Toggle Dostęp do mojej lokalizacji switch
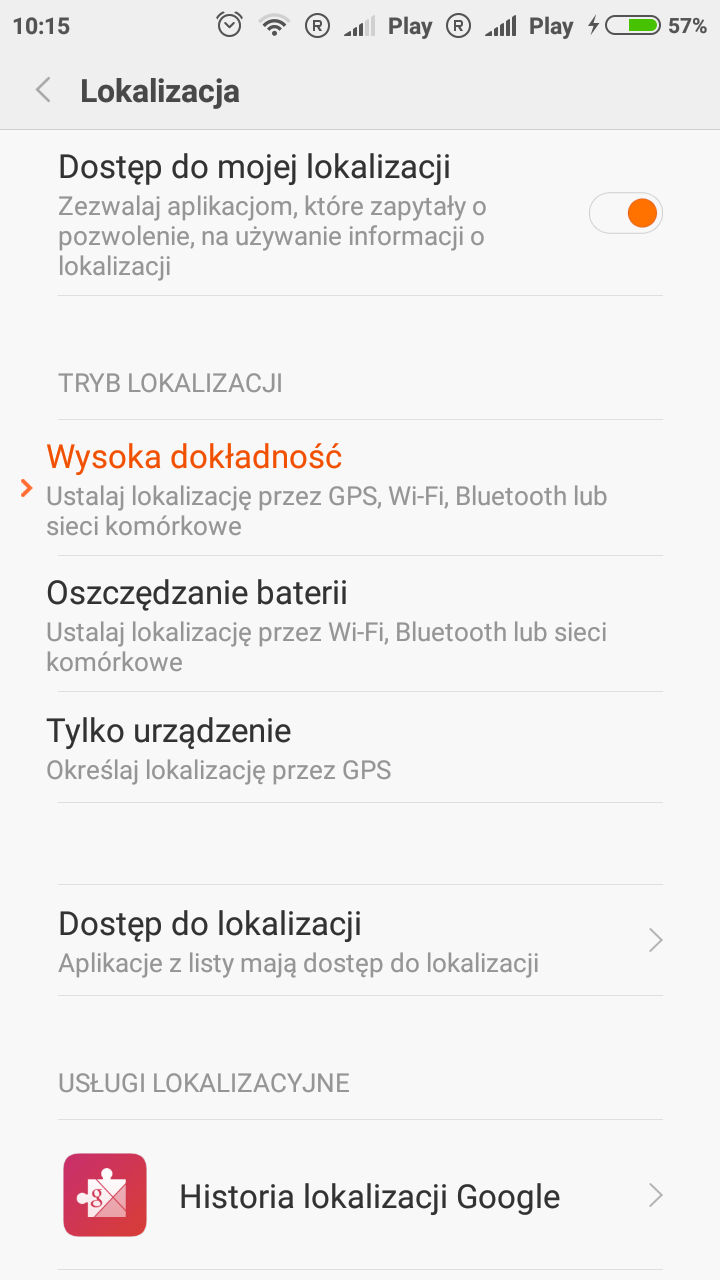The height and width of the screenshot is (1280, 720). coord(626,213)
